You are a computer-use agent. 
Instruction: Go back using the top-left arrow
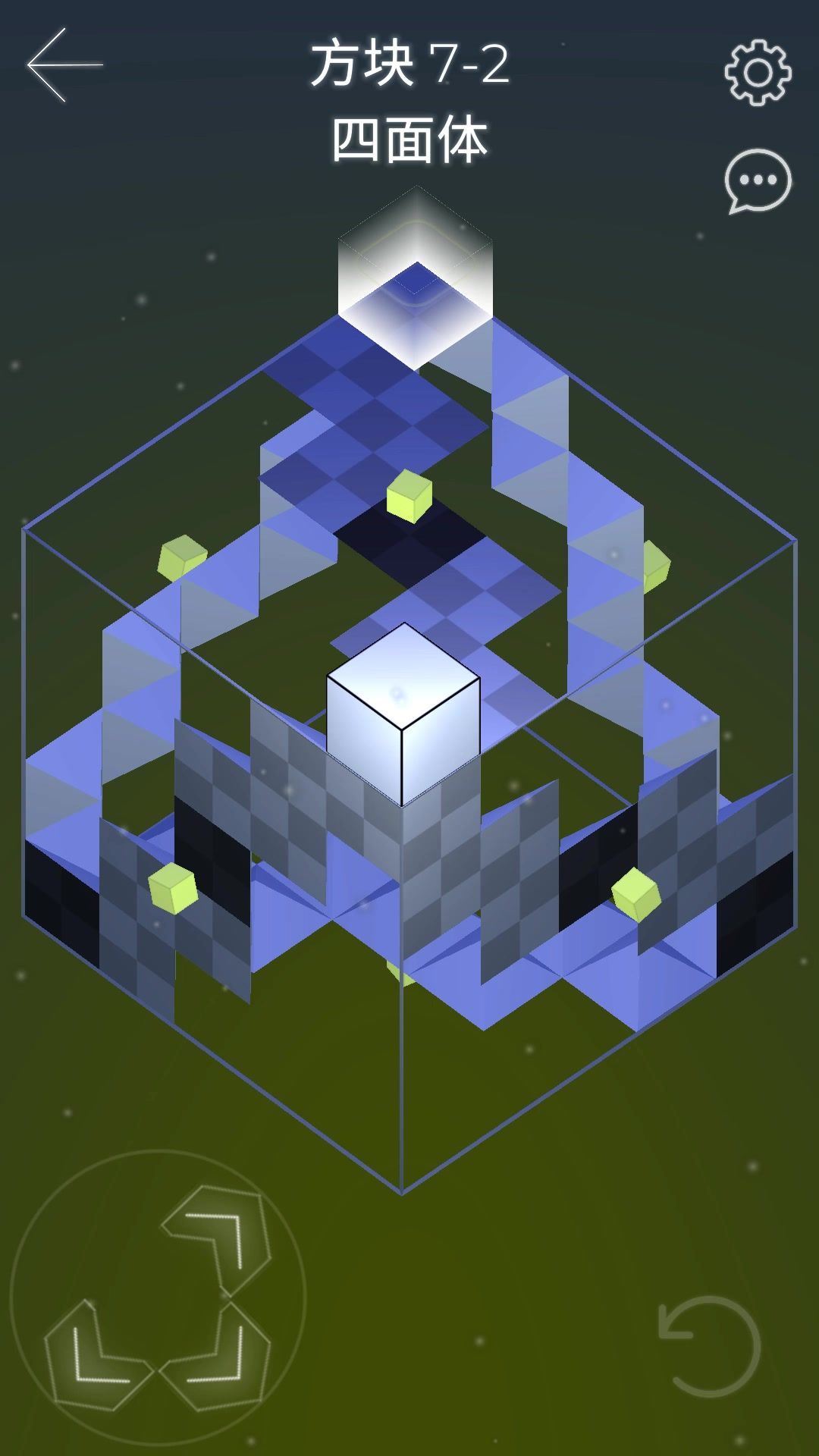point(64,65)
